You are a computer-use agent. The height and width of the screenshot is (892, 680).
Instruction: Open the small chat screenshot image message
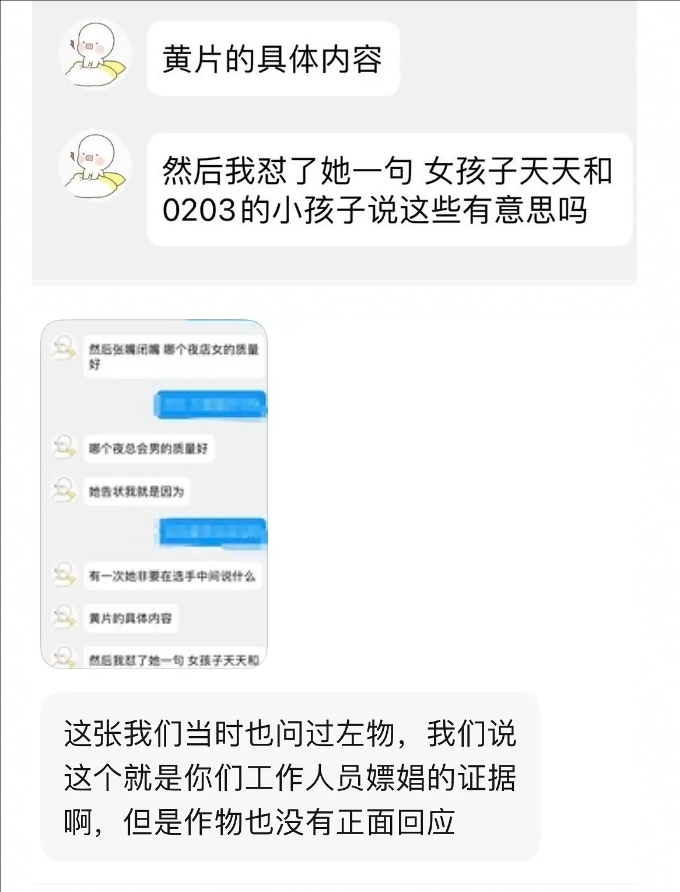click(154, 494)
